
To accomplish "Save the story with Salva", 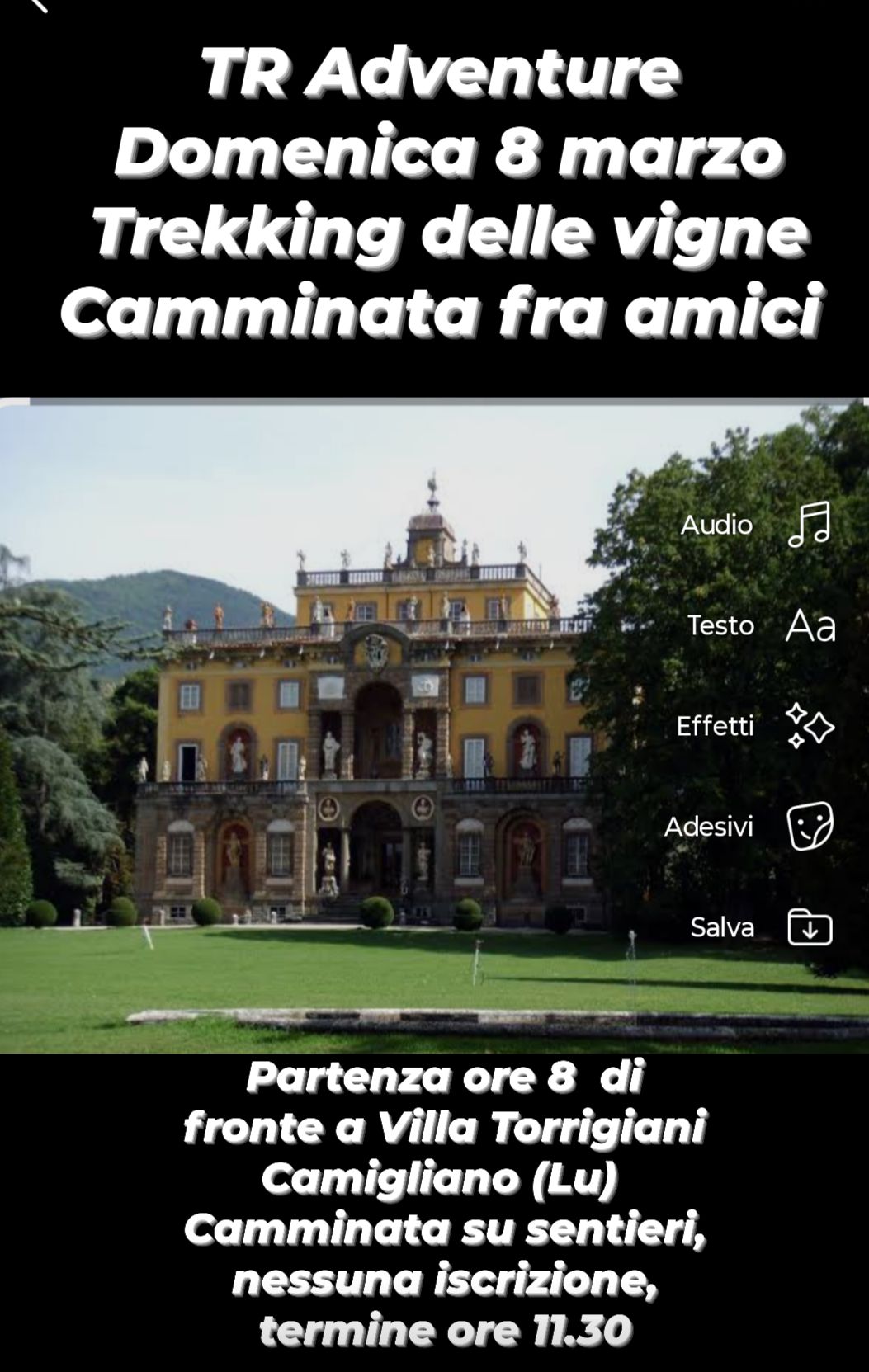I will click(x=810, y=927).
